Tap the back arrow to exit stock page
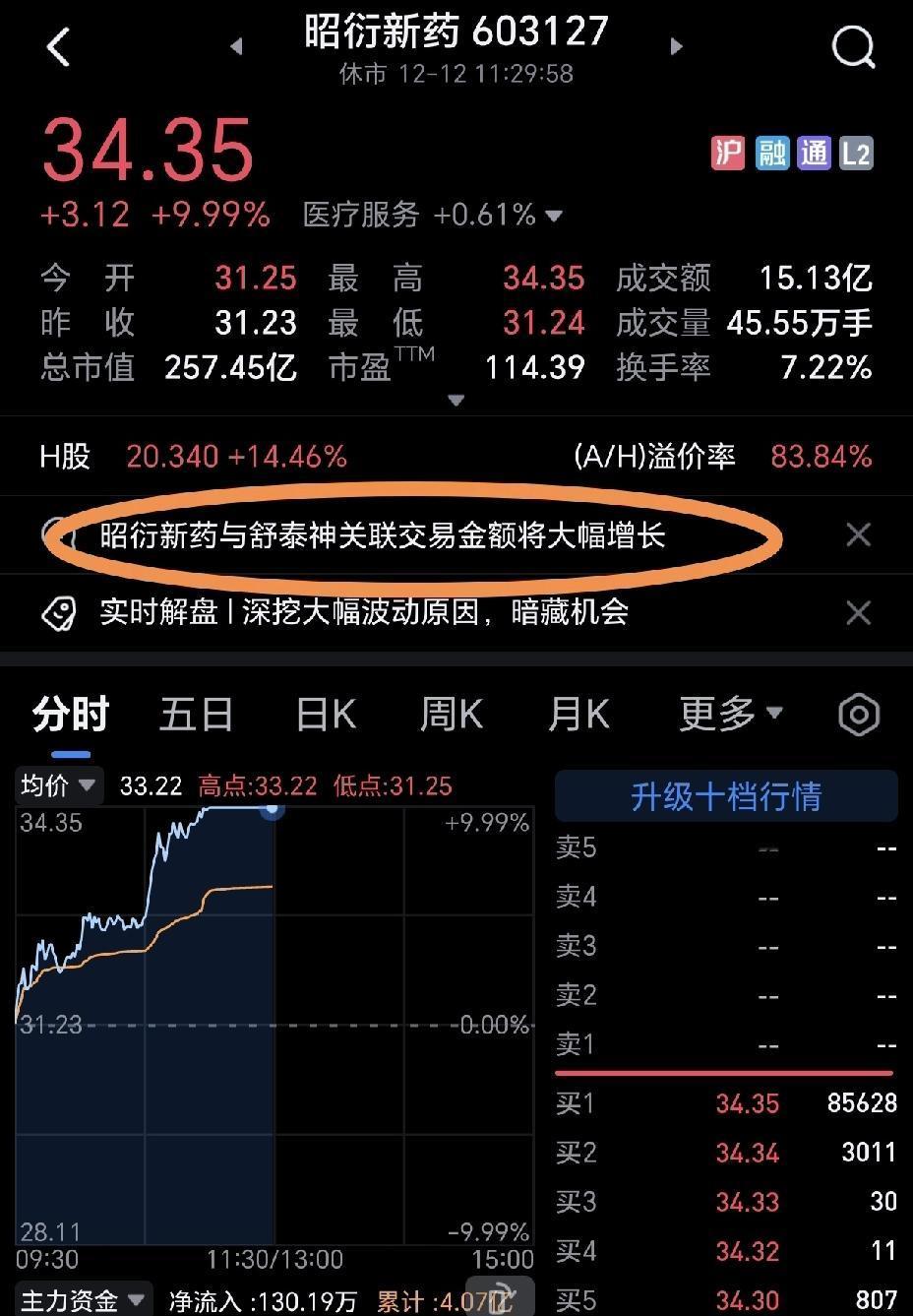Viewport: 913px width, 1316px height. [x=59, y=46]
